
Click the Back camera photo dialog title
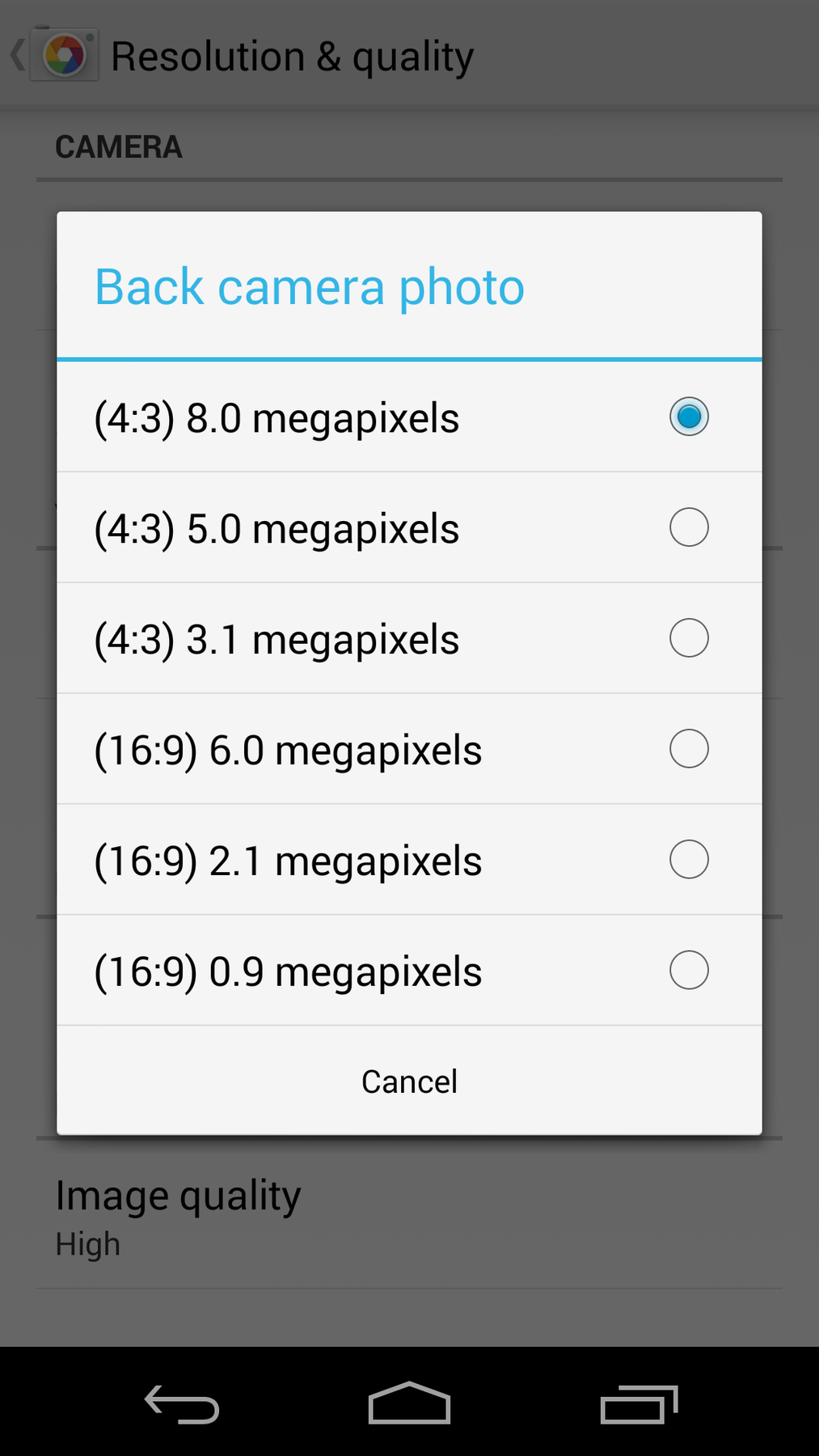pyautogui.click(x=309, y=286)
